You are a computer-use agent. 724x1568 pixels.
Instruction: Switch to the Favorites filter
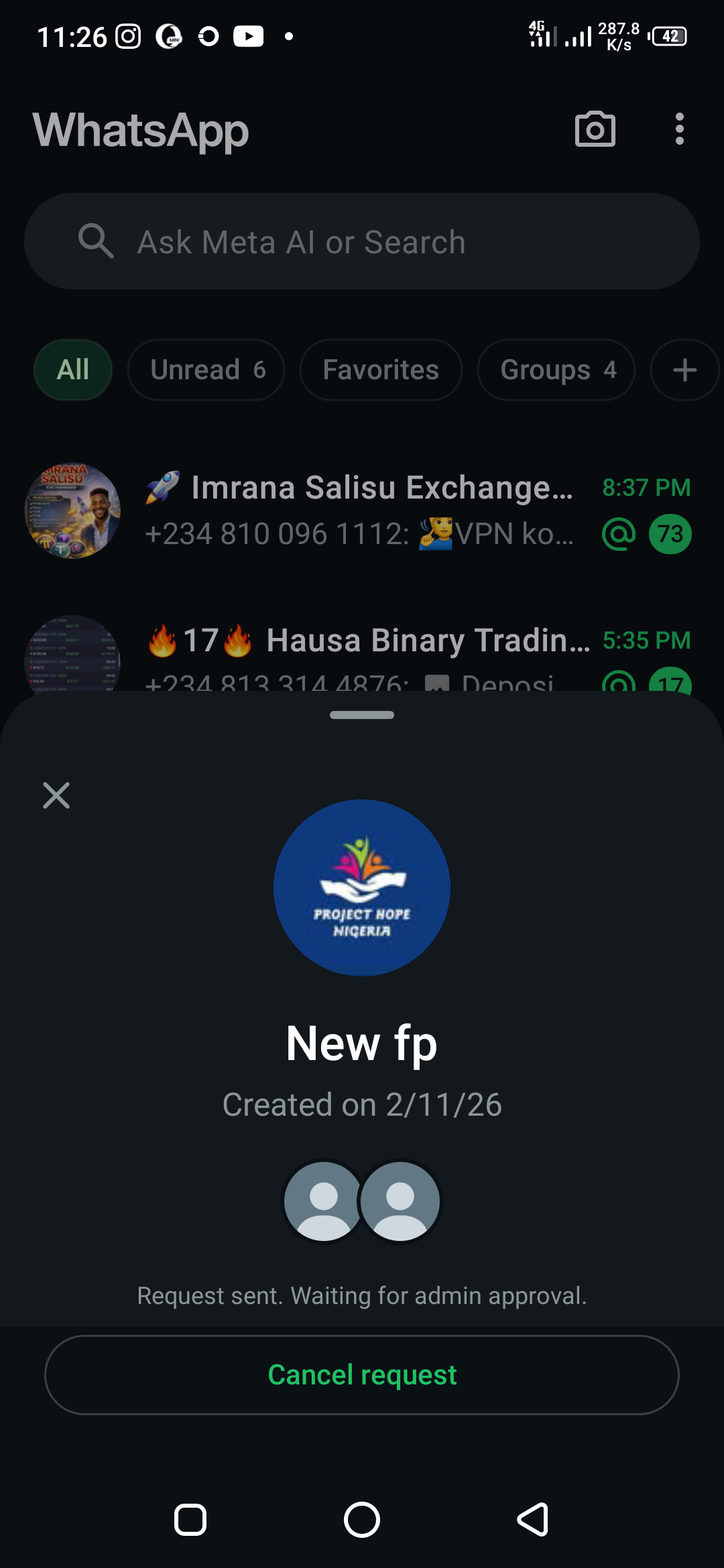[380, 370]
